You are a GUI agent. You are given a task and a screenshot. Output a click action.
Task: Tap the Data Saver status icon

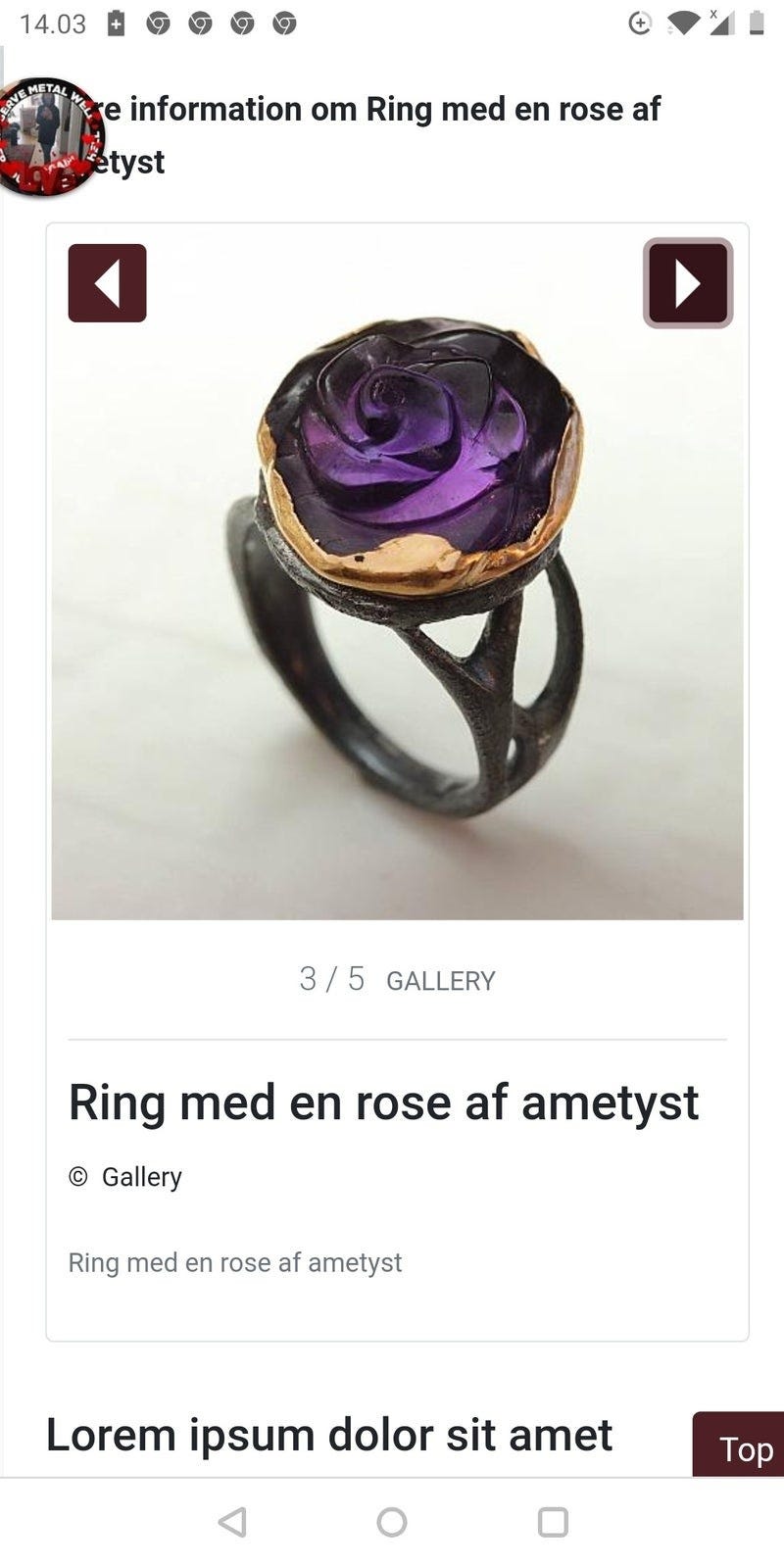[x=639, y=22]
